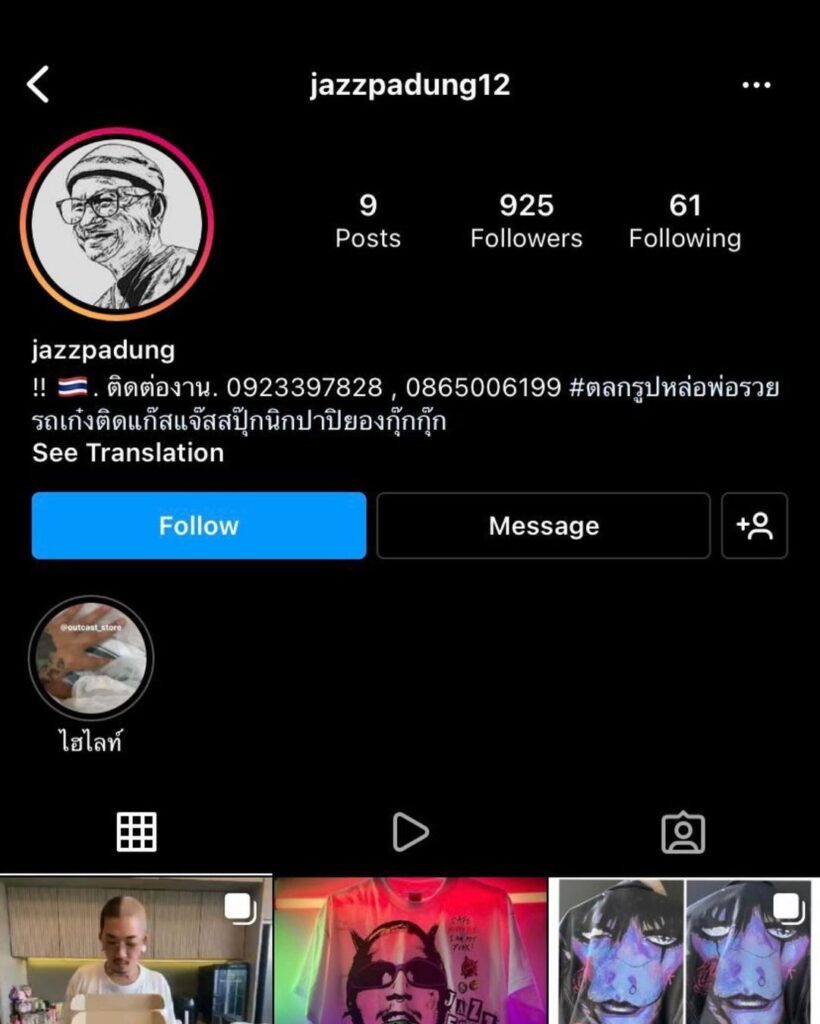The height and width of the screenshot is (1024, 820).
Task: Open the post of the man unboxing
Action: coord(135,950)
